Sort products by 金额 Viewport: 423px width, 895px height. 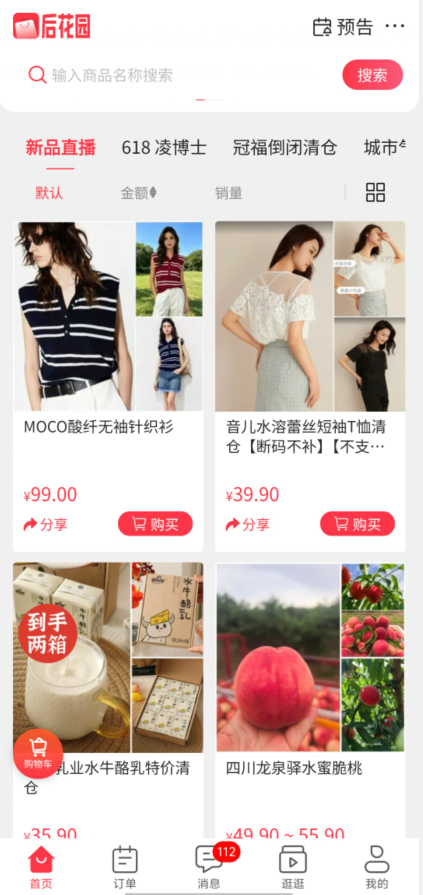(x=138, y=193)
